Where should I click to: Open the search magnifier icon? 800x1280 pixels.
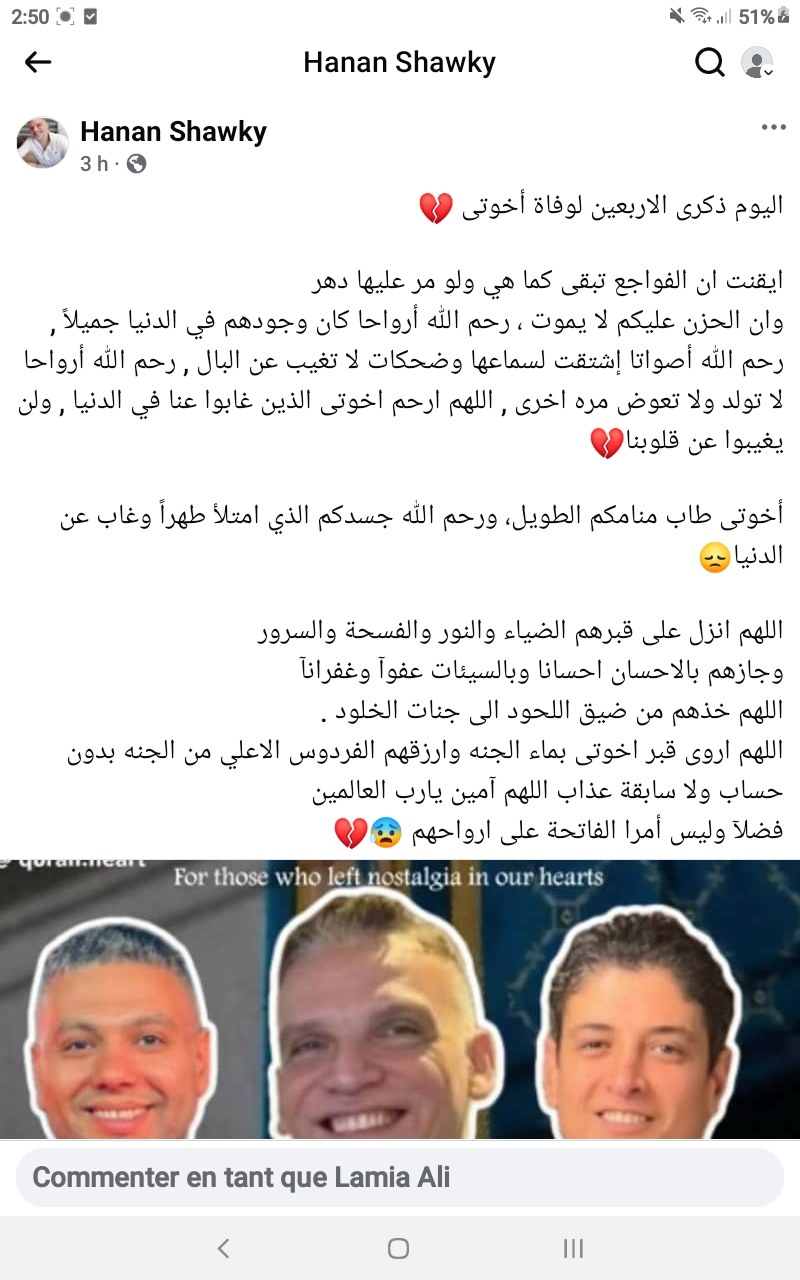709,62
